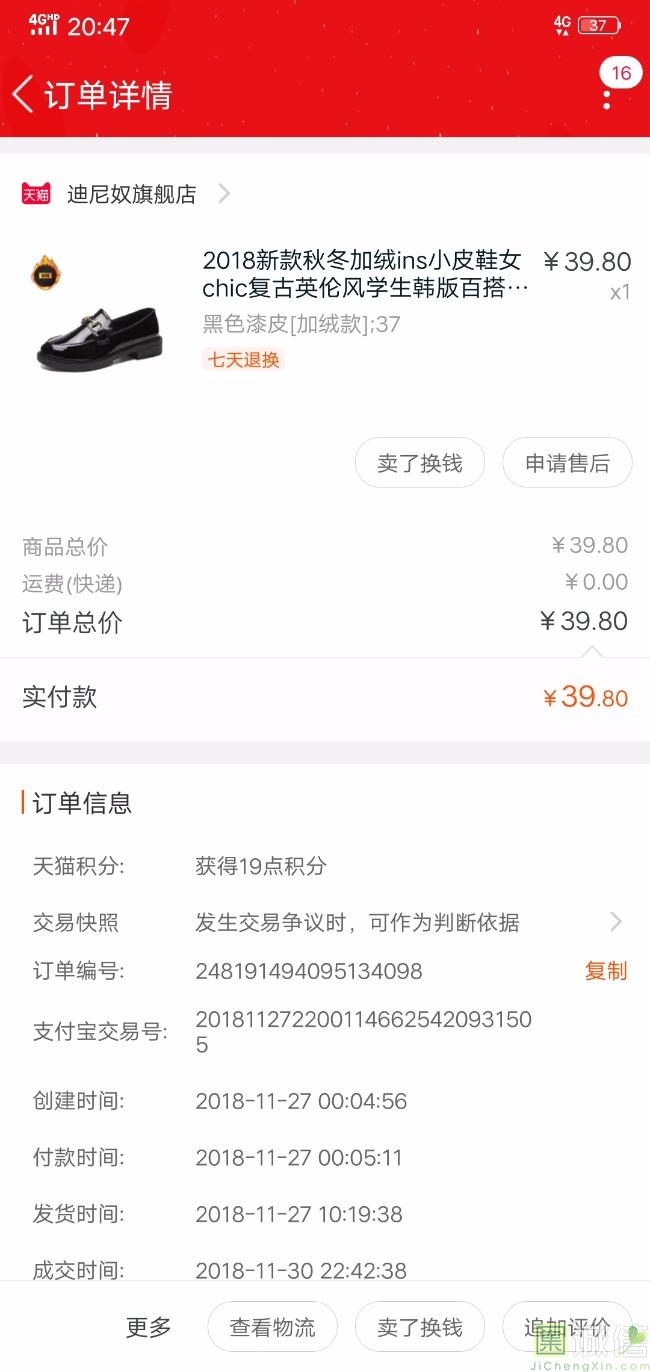Tap 卖了换钱 under the product
The image size is (650, 1372).
pos(420,463)
